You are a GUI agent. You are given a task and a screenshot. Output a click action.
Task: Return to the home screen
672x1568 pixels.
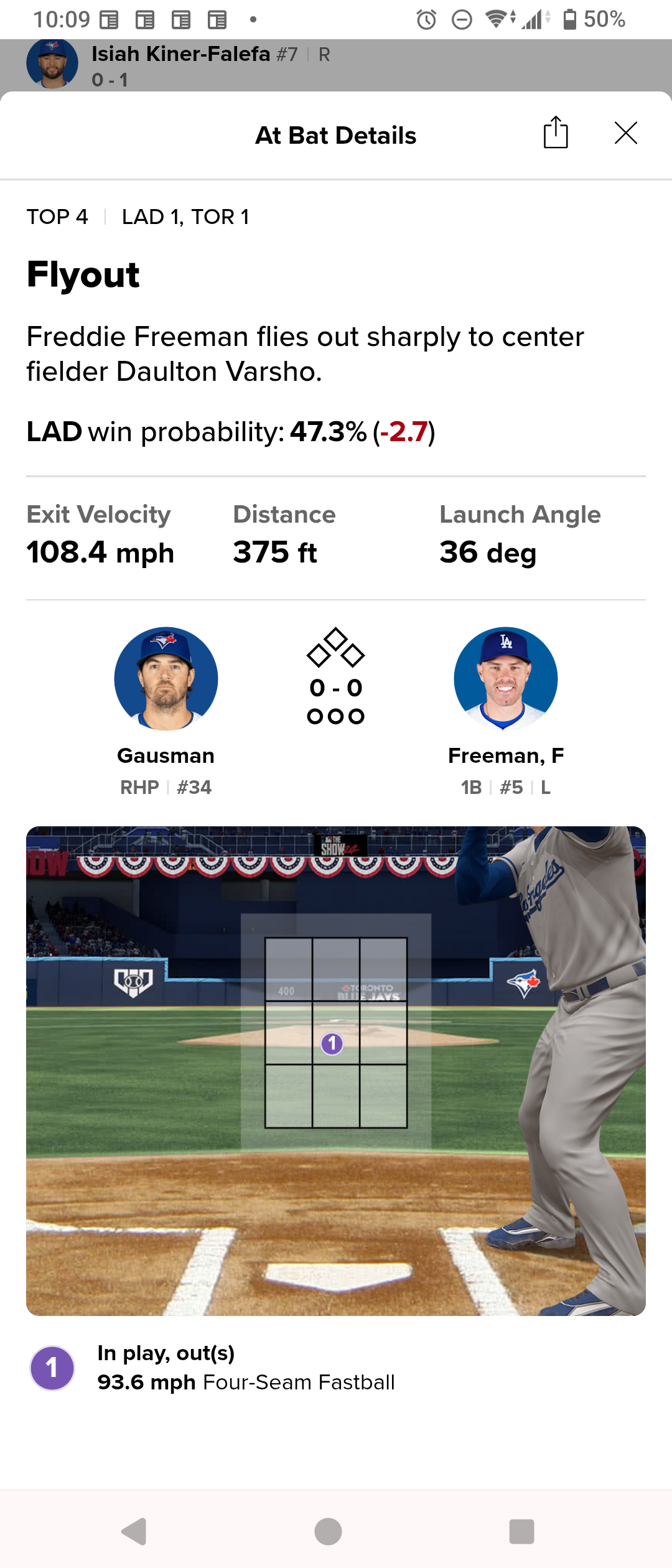pos(329,1531)
